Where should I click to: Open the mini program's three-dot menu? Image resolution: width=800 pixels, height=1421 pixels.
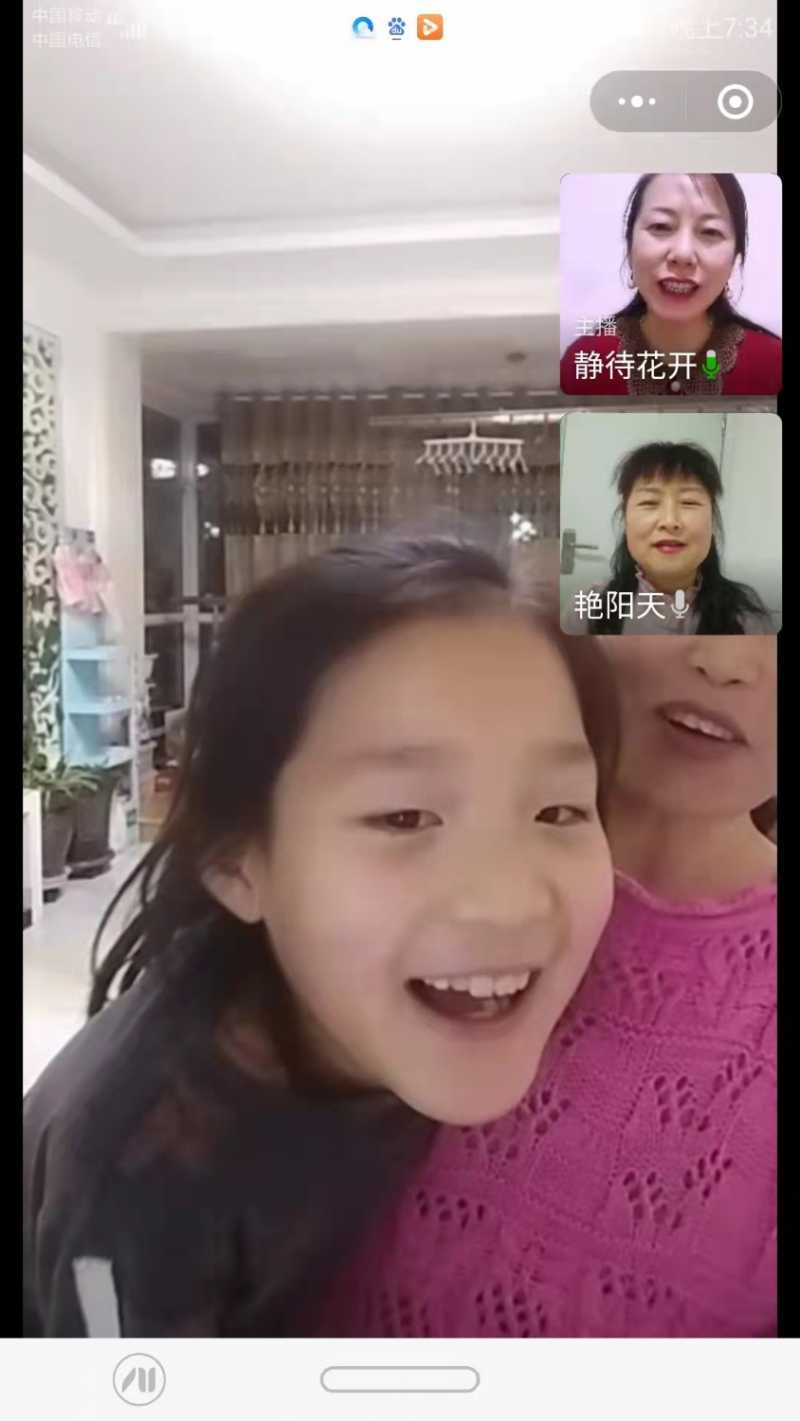coord(637,102)
